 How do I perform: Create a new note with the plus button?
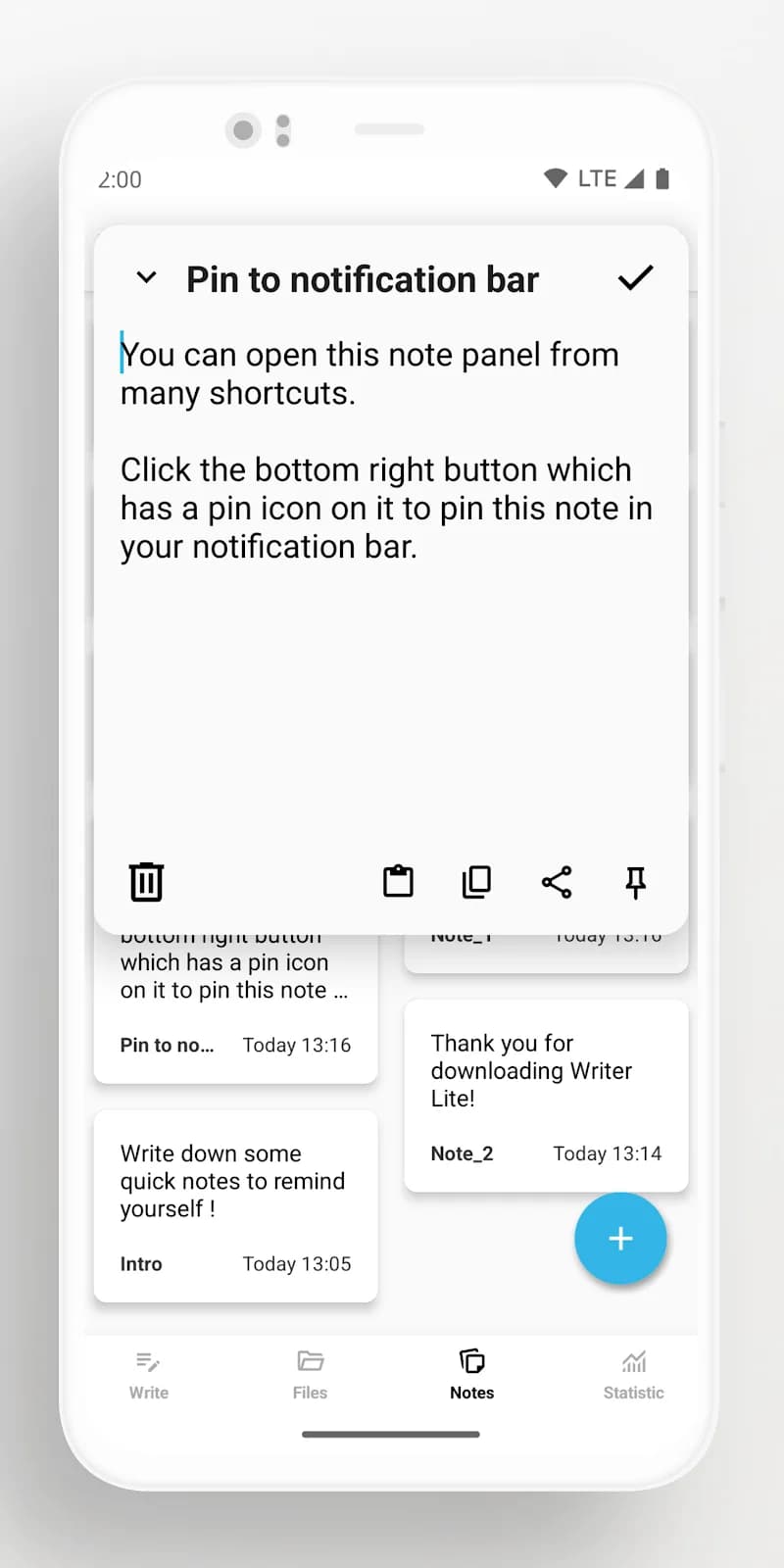620,1239
